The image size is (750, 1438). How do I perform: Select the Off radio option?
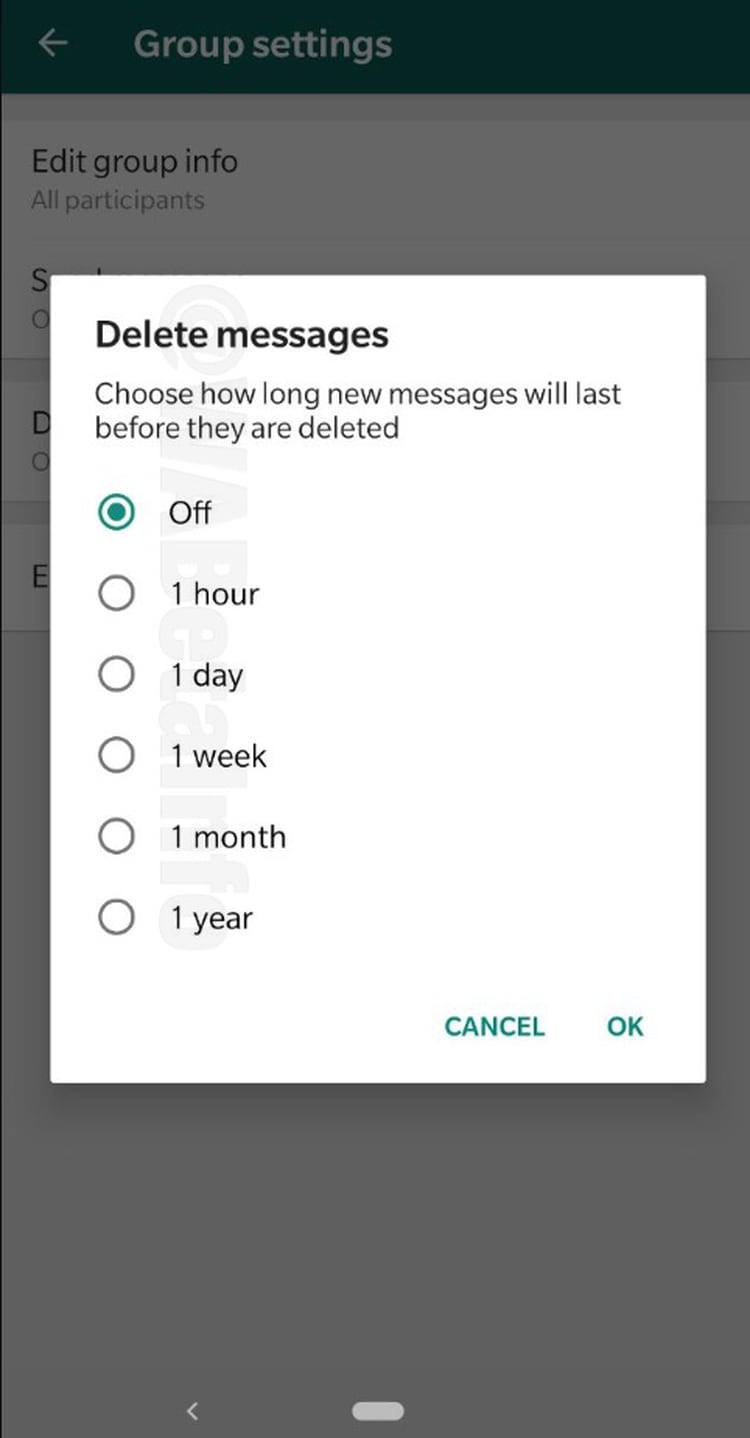coord(117,513)
